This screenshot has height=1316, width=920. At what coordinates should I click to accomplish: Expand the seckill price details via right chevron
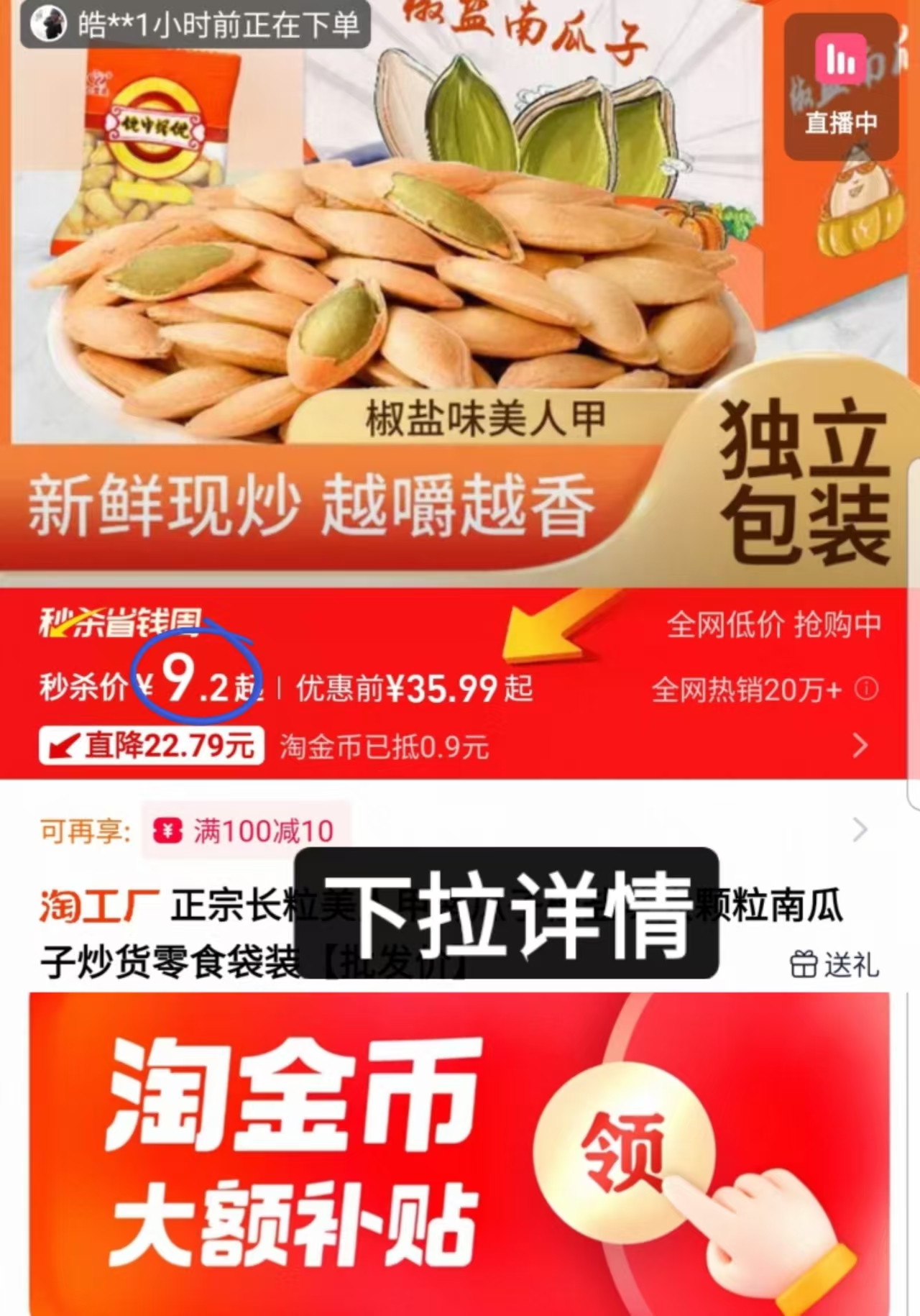(x=860, y=746)
